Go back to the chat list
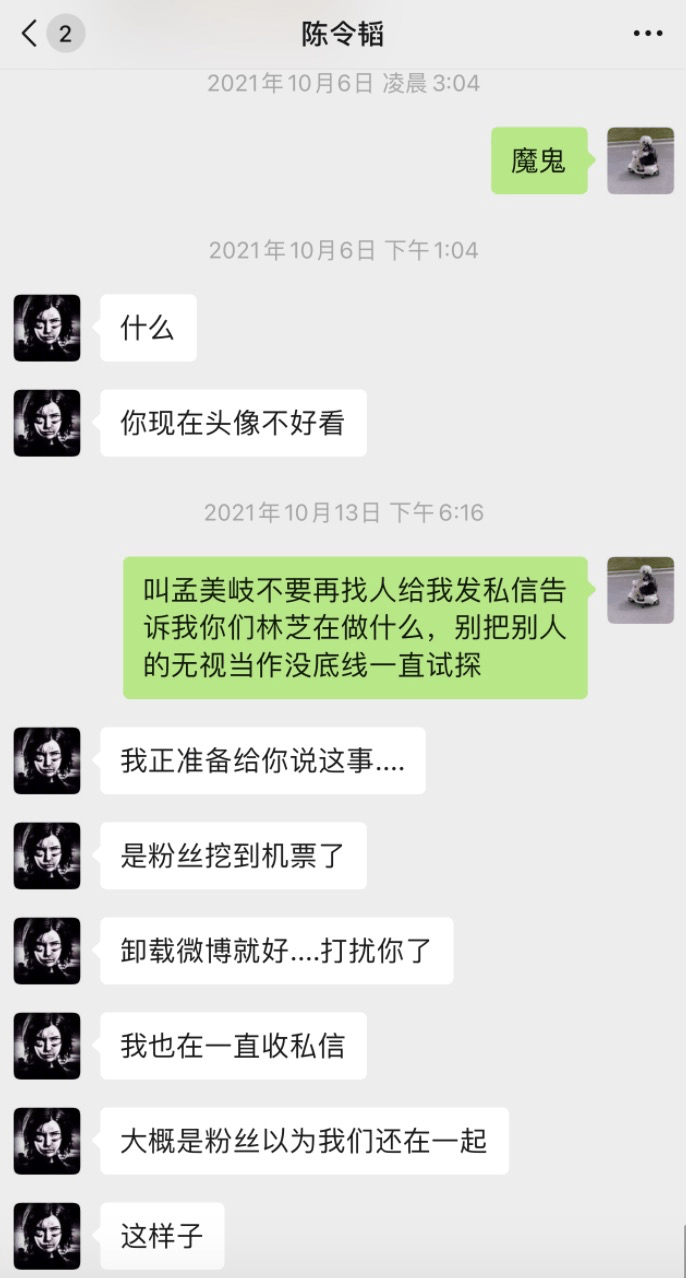 (x=30, y=34)
